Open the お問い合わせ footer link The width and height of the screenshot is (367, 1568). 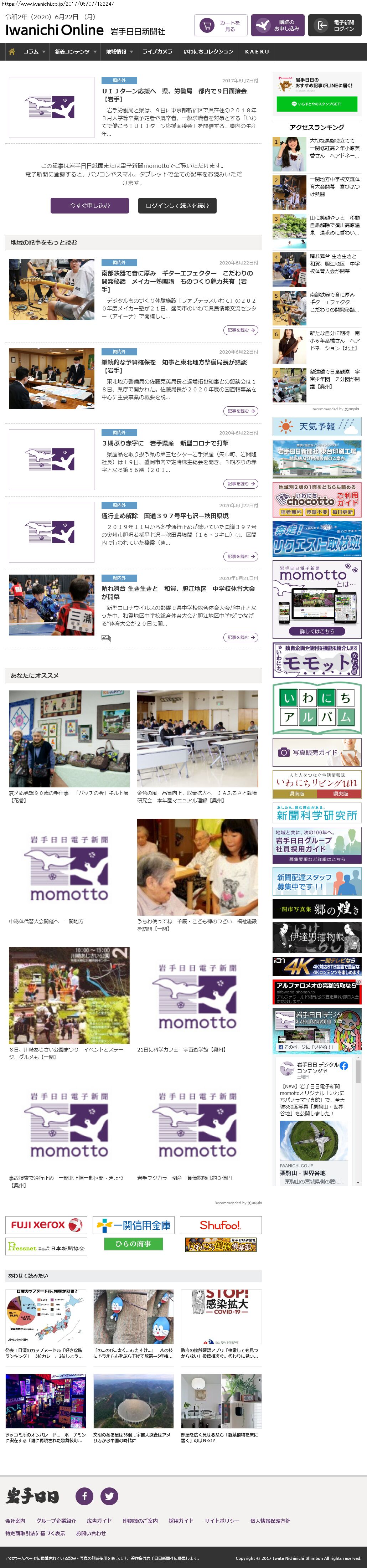[x=91, y=1533]
